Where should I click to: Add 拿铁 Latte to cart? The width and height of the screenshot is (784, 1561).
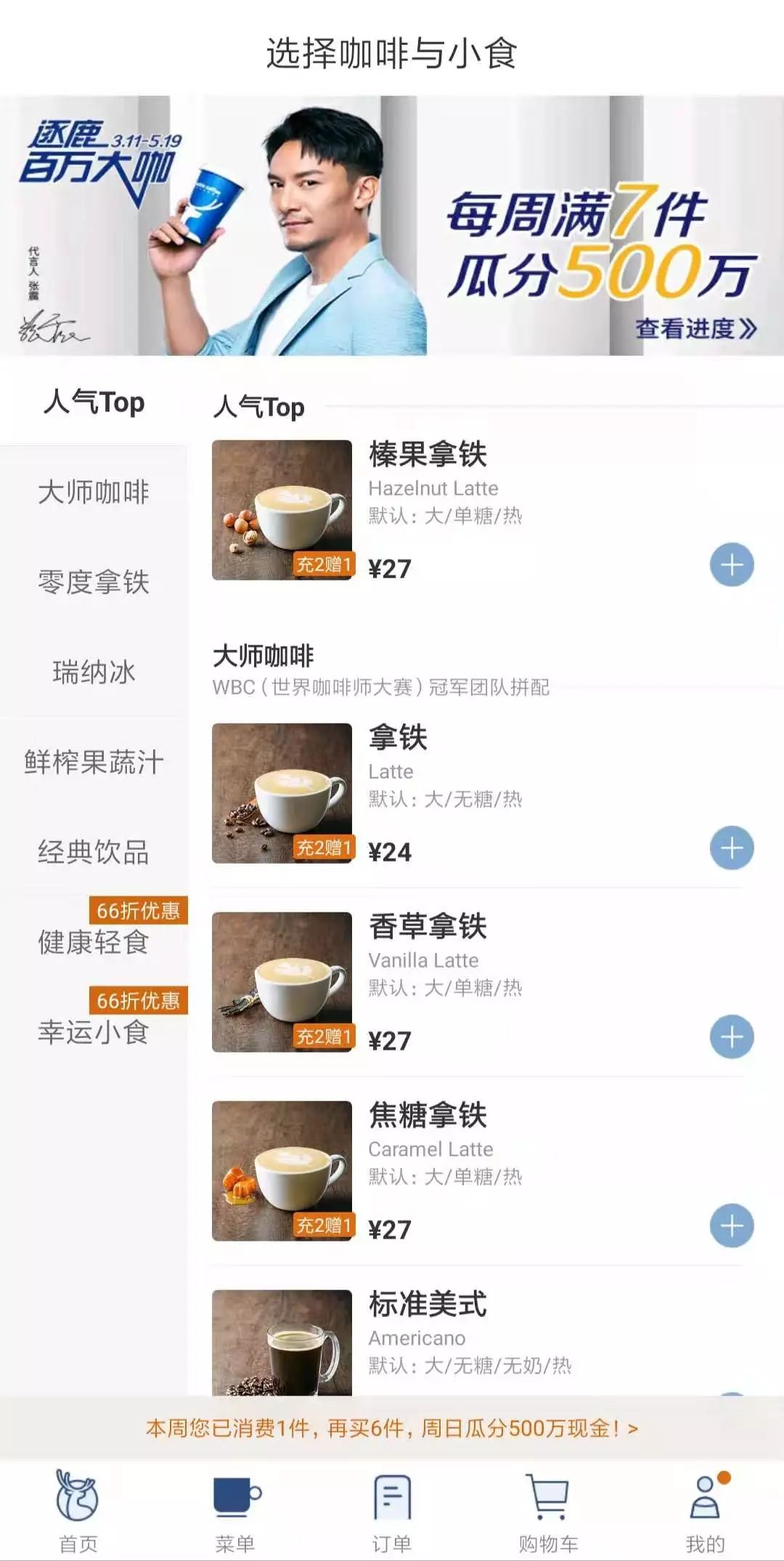(x=731, y=848)
